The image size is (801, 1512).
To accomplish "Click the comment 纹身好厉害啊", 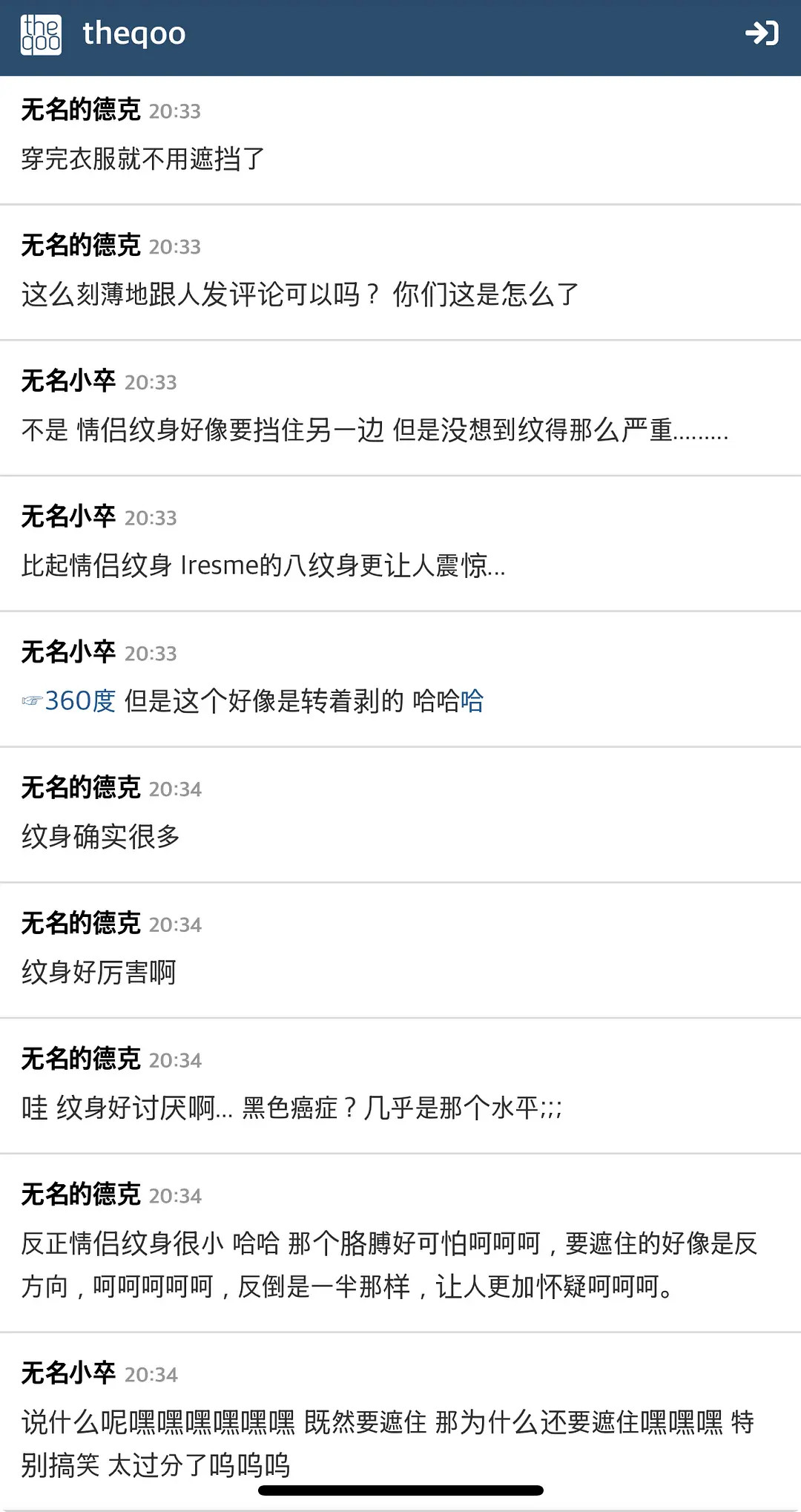I will click(97, 972).
